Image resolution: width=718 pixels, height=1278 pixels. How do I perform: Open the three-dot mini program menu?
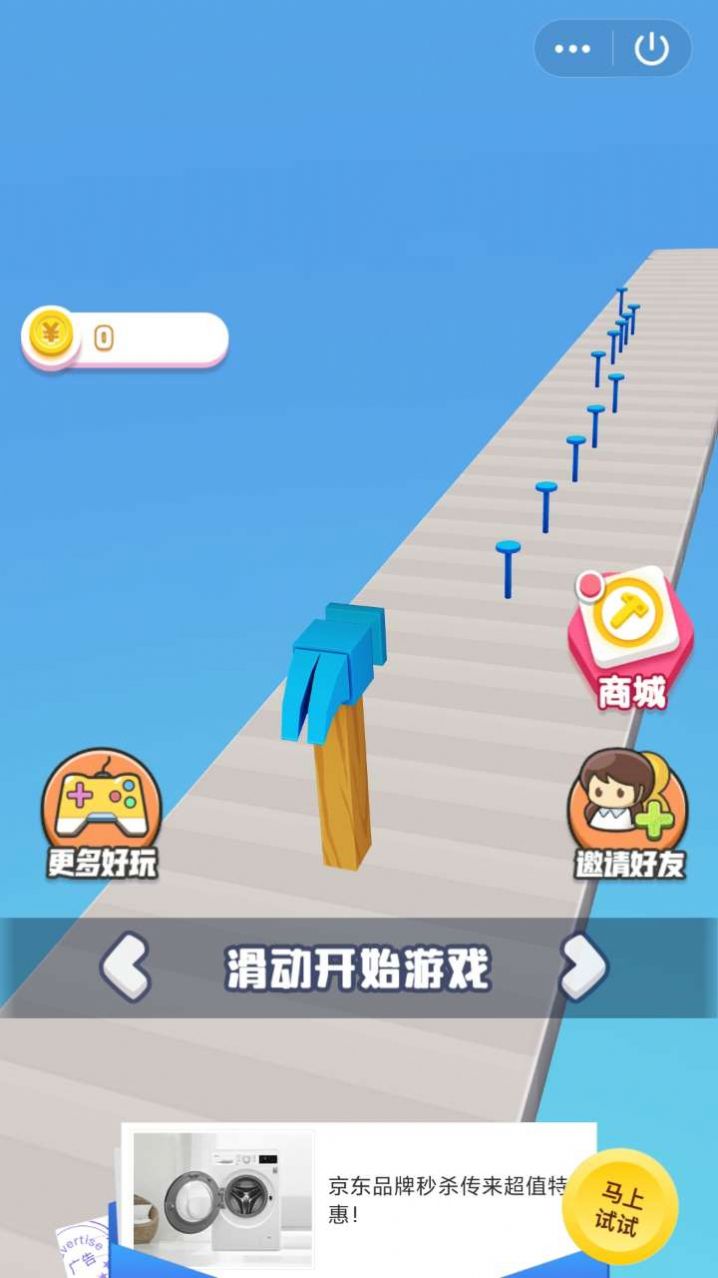point(573,49)
